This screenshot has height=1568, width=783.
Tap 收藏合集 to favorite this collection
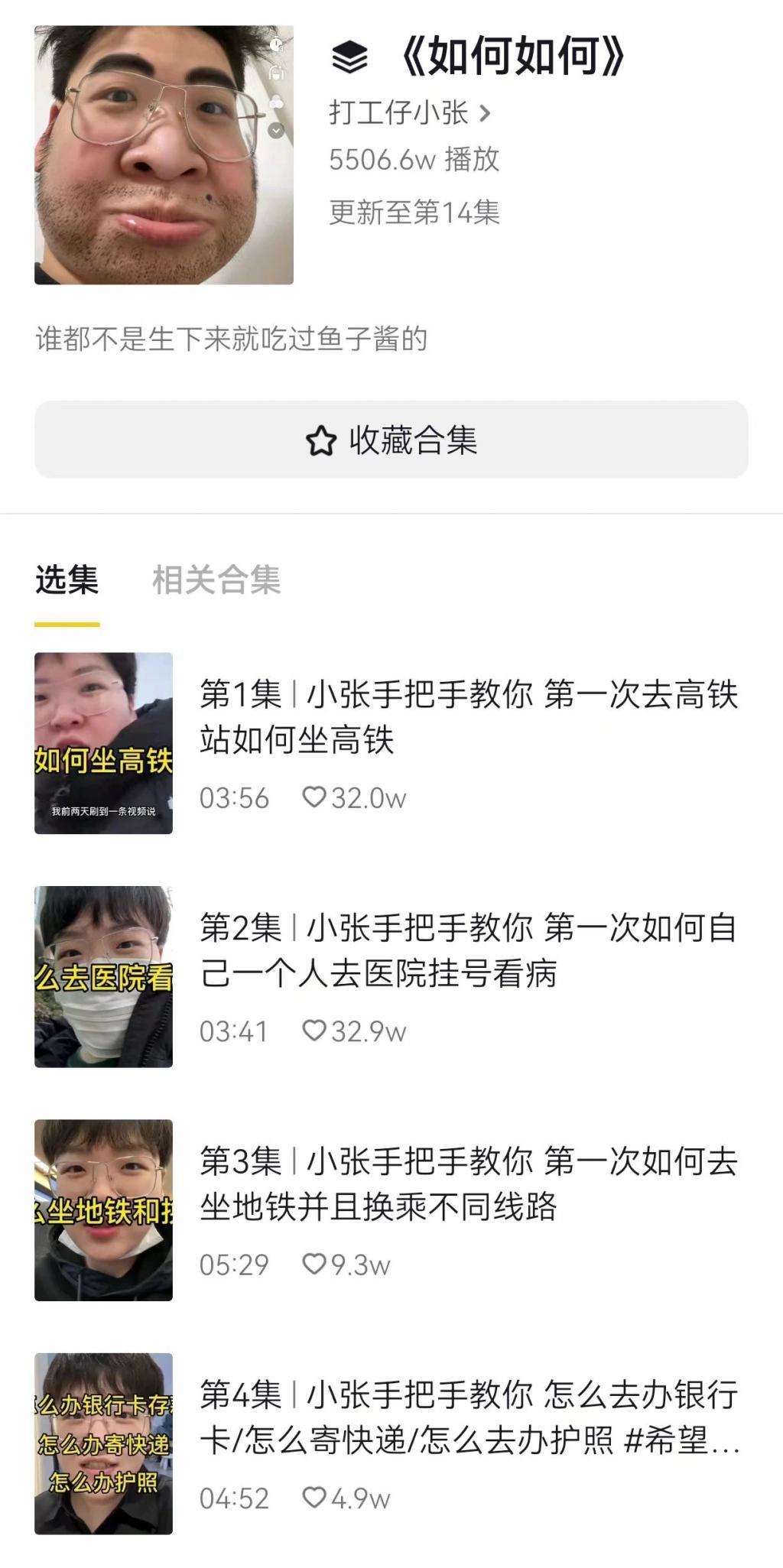pyautogui.click(x=391, y=440)
